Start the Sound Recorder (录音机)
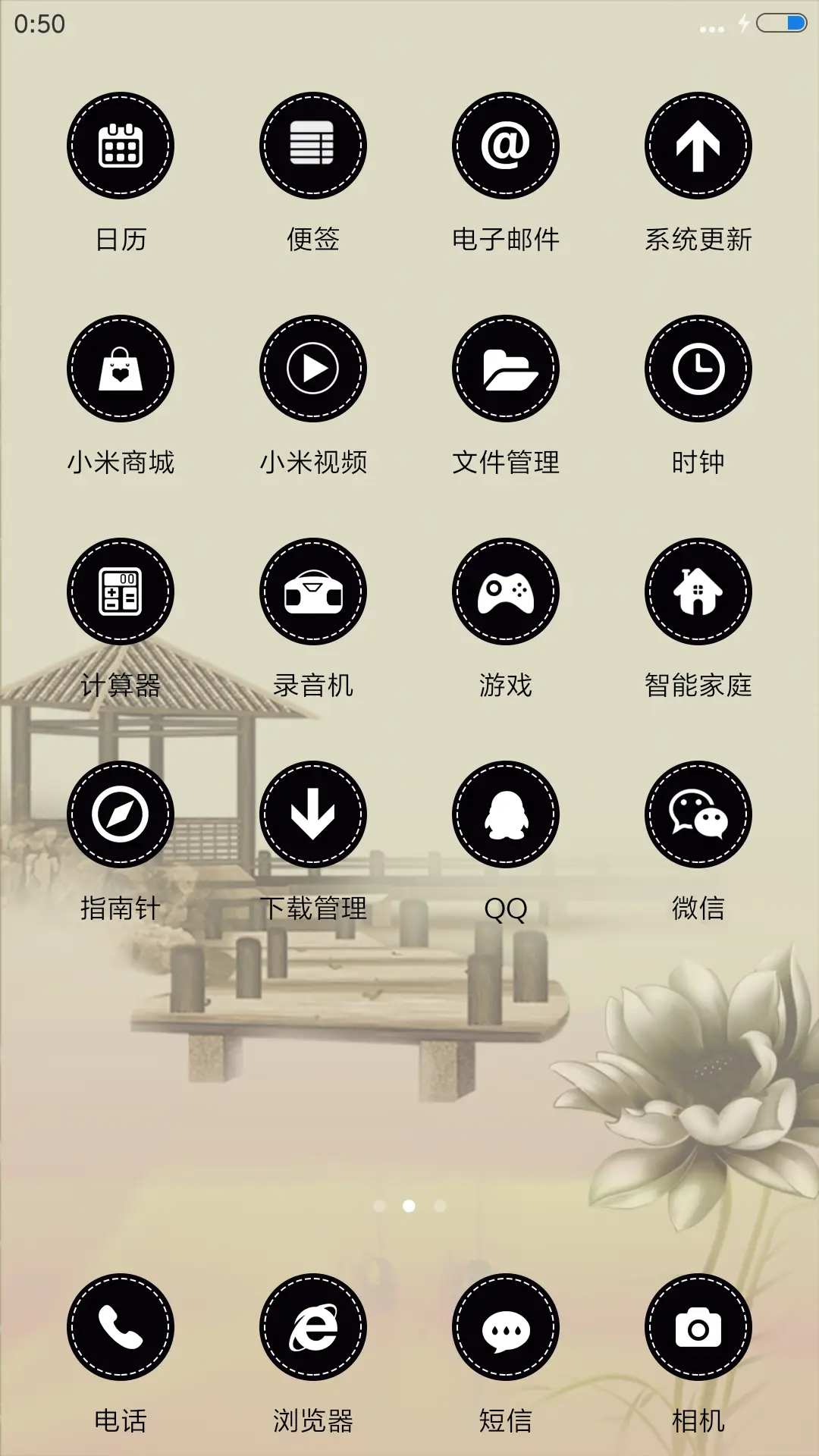 click(312, 593)
